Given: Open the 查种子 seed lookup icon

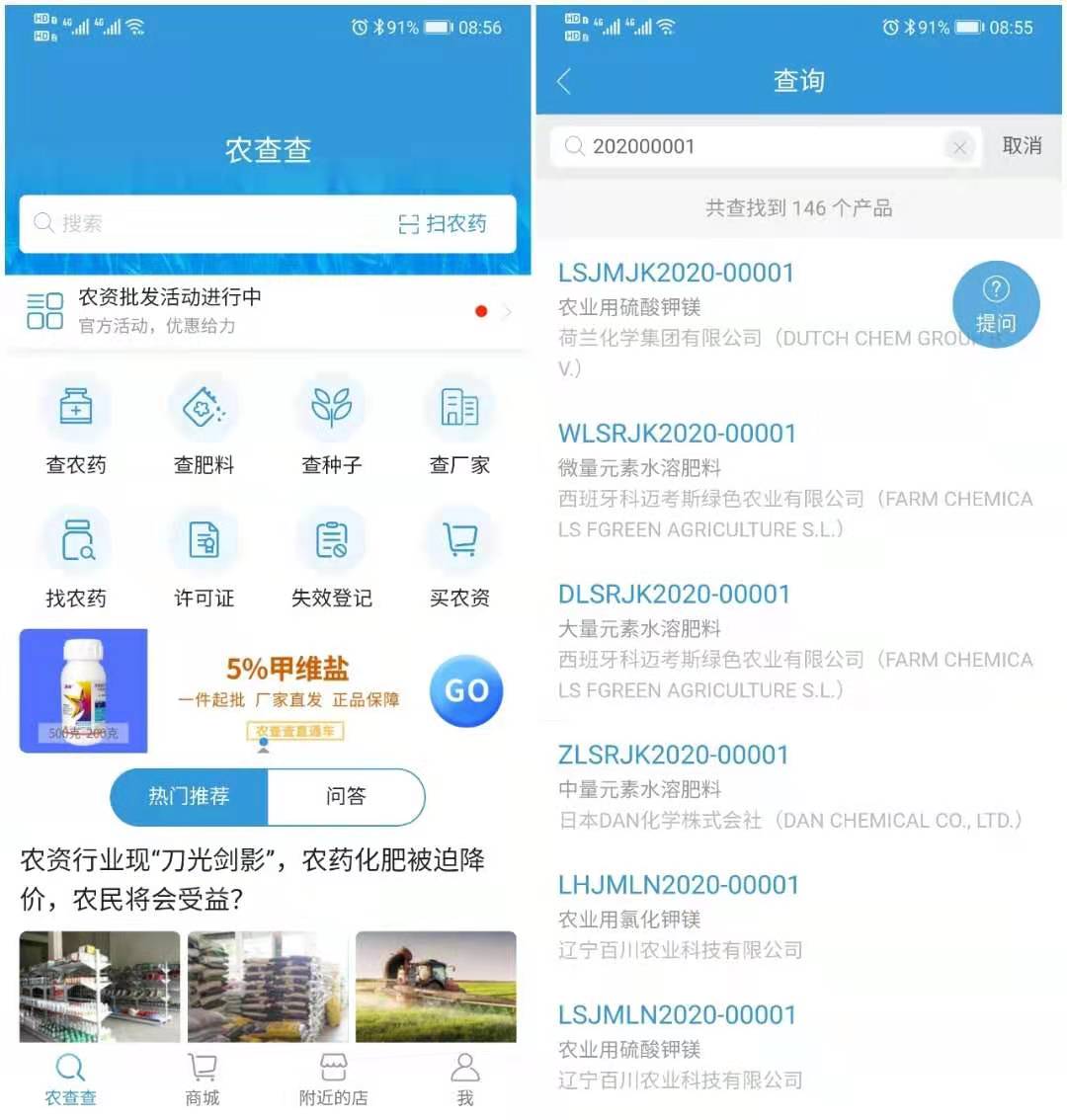Looking at the screenshot, I should (x=331, y=425).
